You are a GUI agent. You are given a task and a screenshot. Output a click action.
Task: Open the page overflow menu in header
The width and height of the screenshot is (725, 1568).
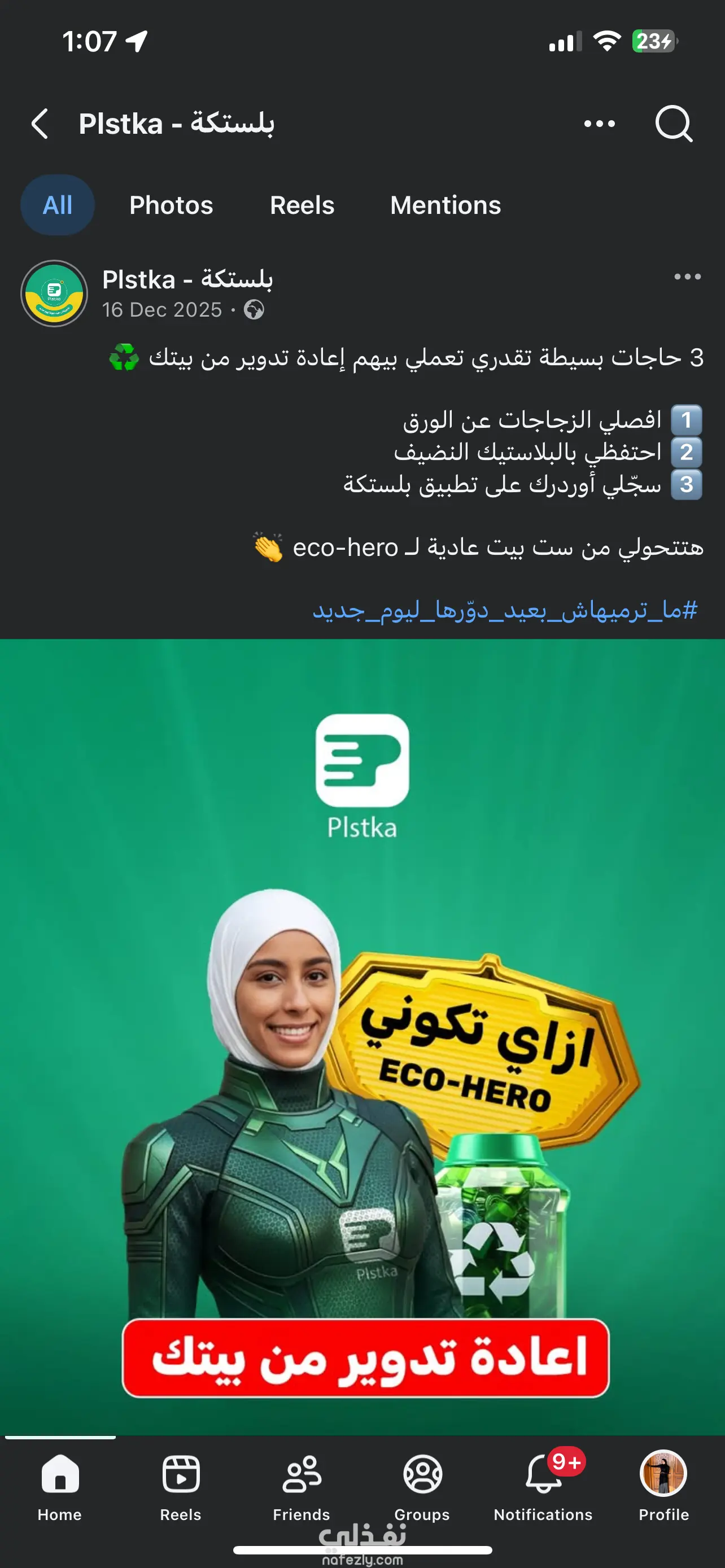click(x=599, y=124)
